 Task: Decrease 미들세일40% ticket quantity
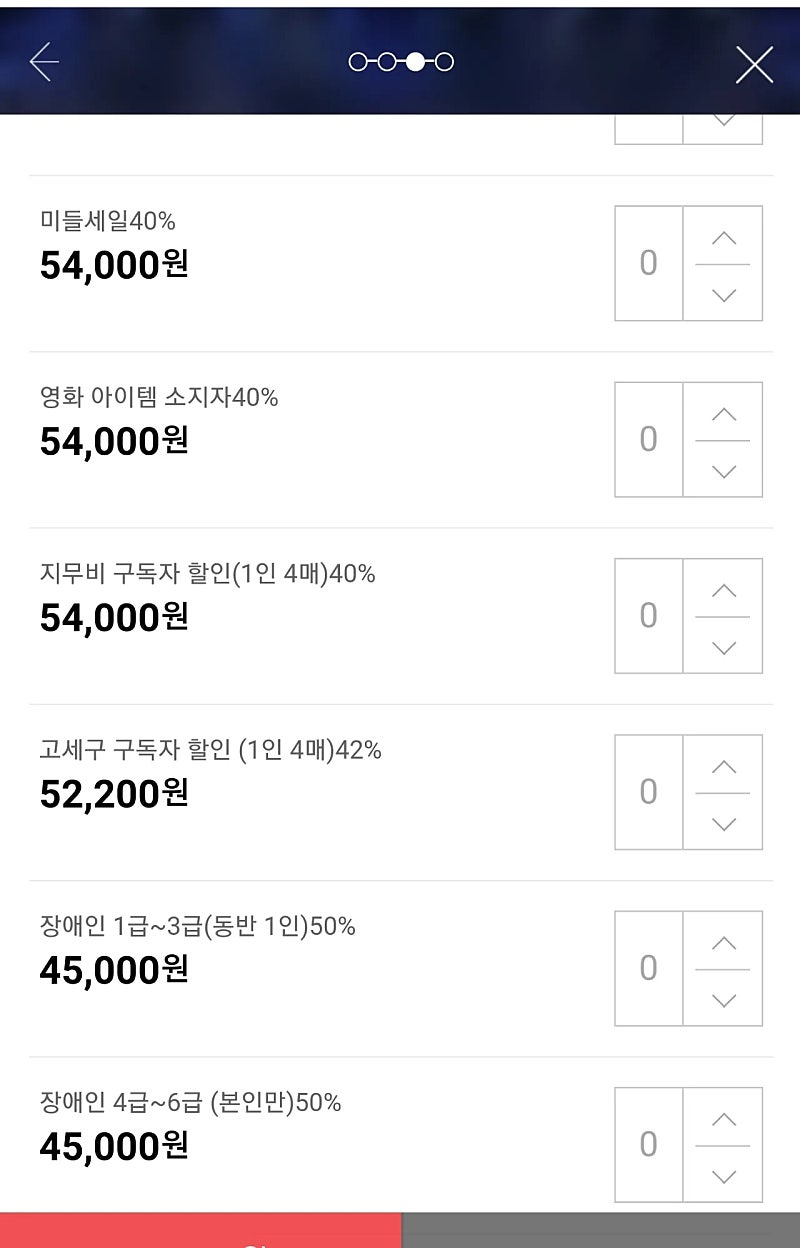723,294
